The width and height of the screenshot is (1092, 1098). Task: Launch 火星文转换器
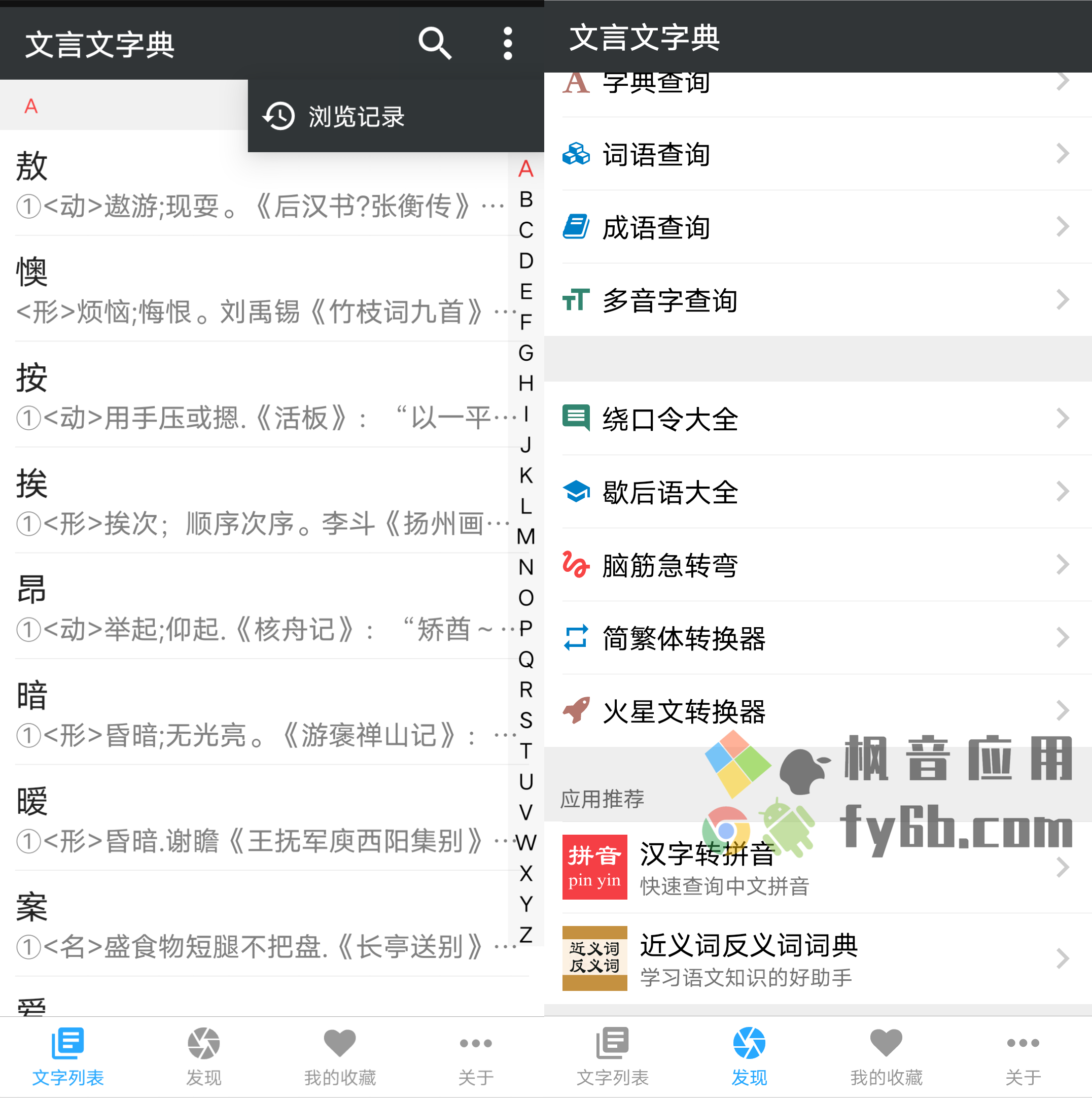(817, 711)
